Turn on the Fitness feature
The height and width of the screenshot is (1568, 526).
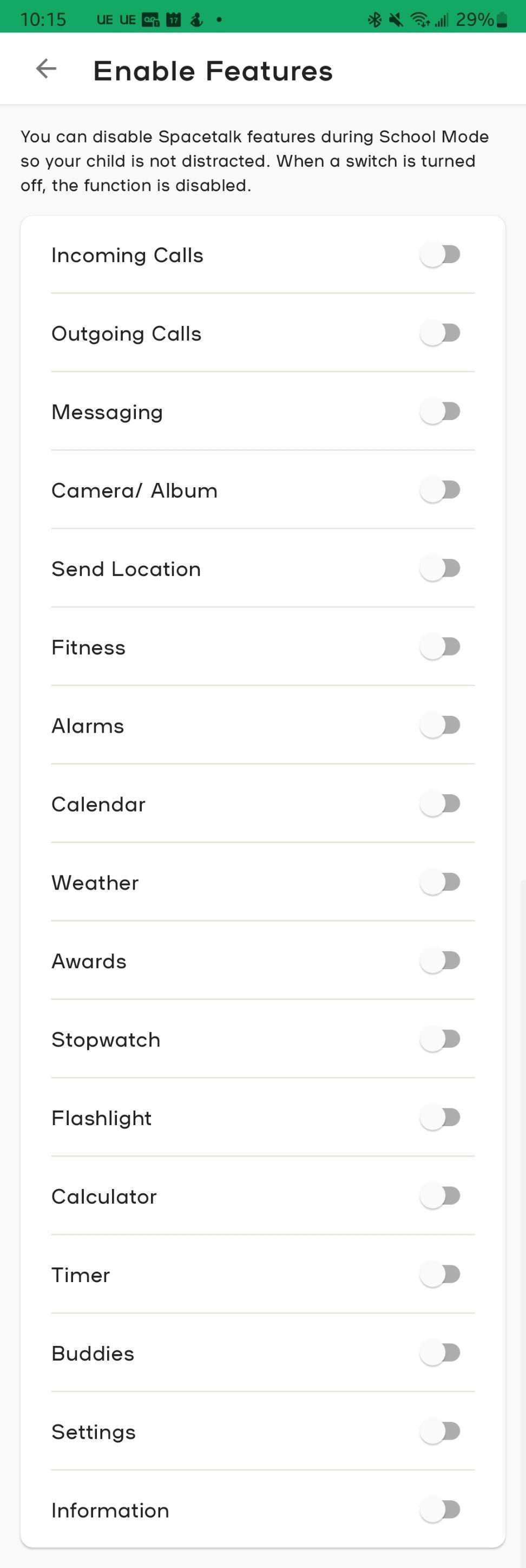(440, 646)
